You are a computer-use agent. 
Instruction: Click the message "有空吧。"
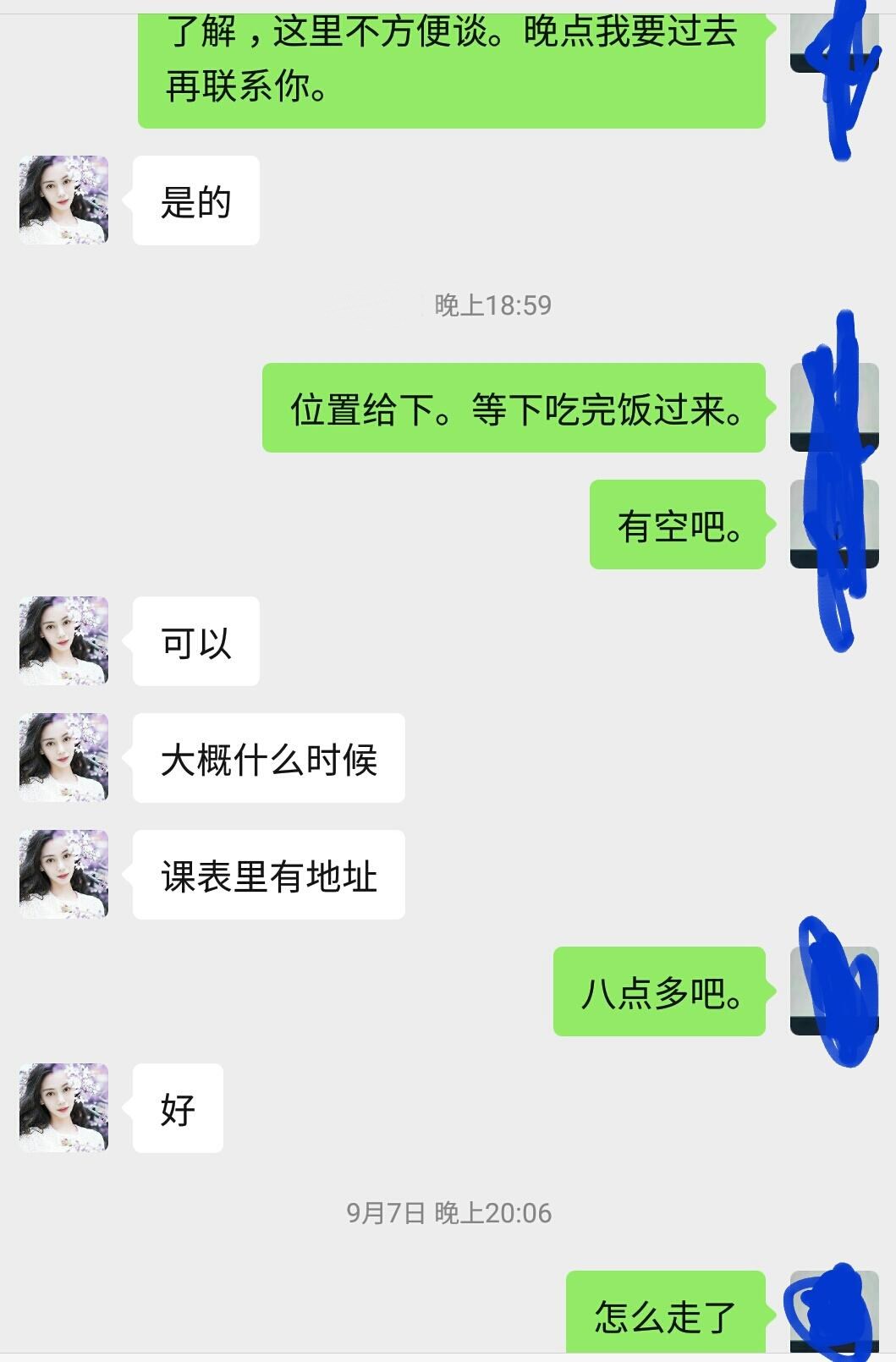coord(677,524)
